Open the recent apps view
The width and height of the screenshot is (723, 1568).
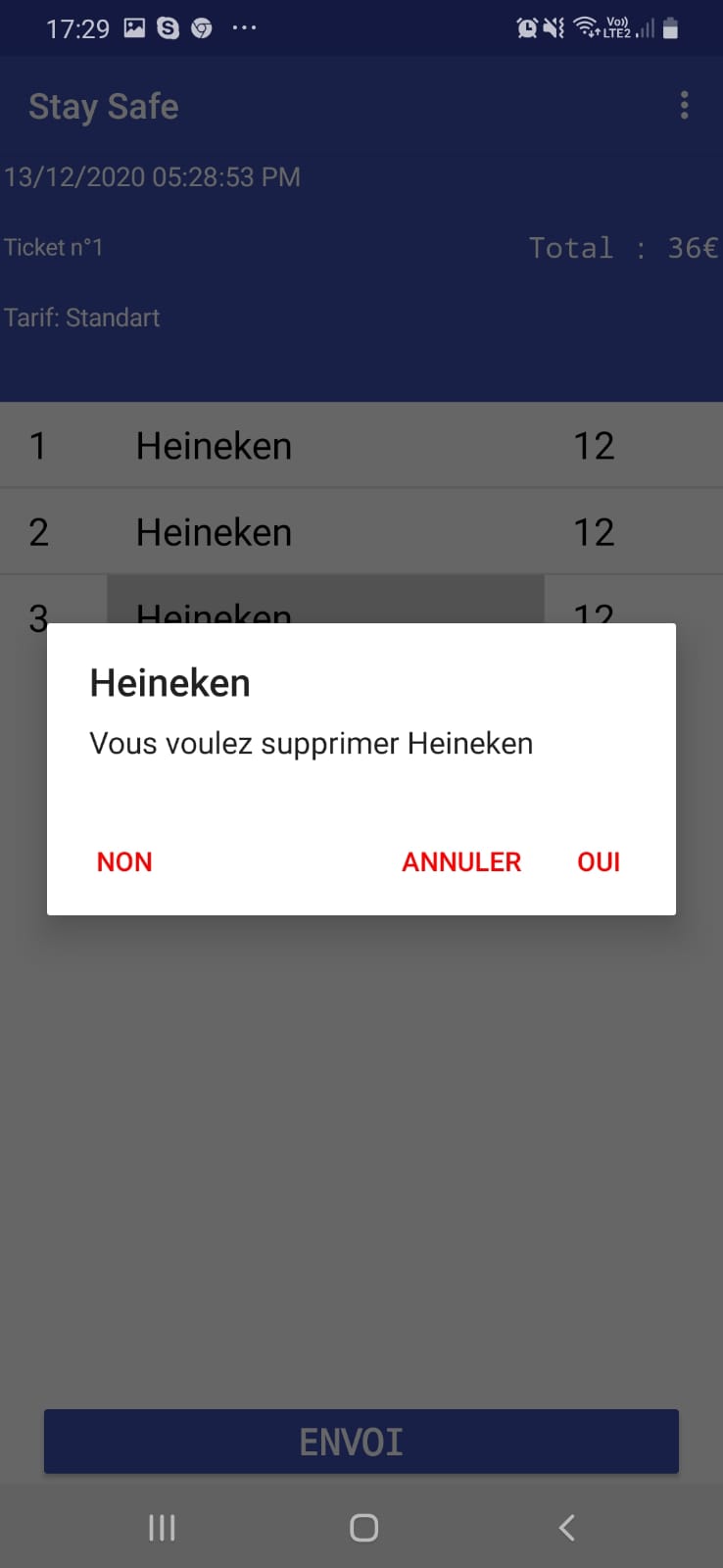pyautogui.click(x=162, y=1527)
